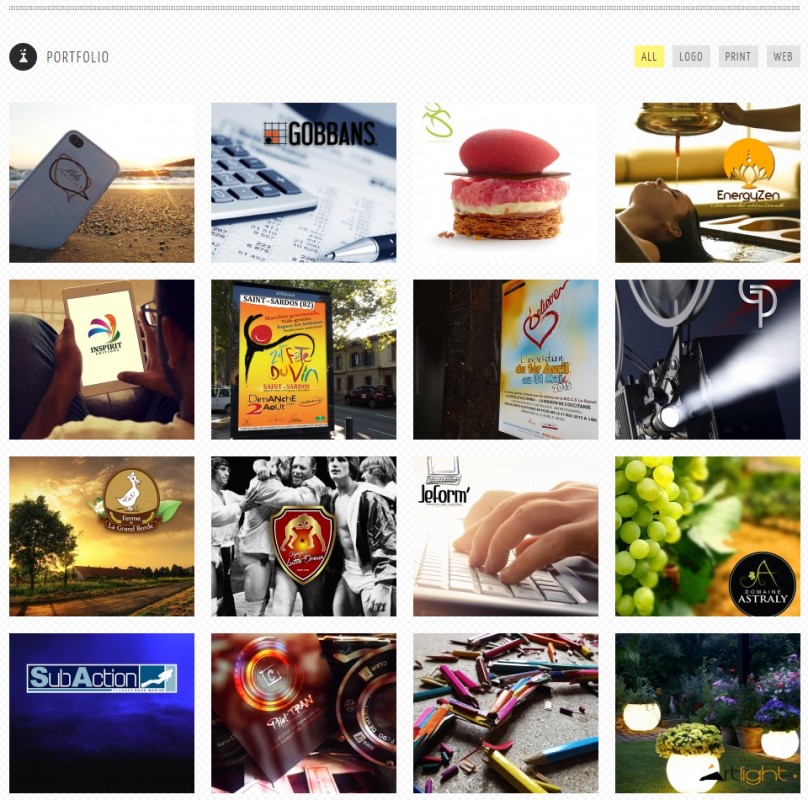This screenshot has height=800, width=808.
Task: View the phone case on beach project
Action: [101, 182]
